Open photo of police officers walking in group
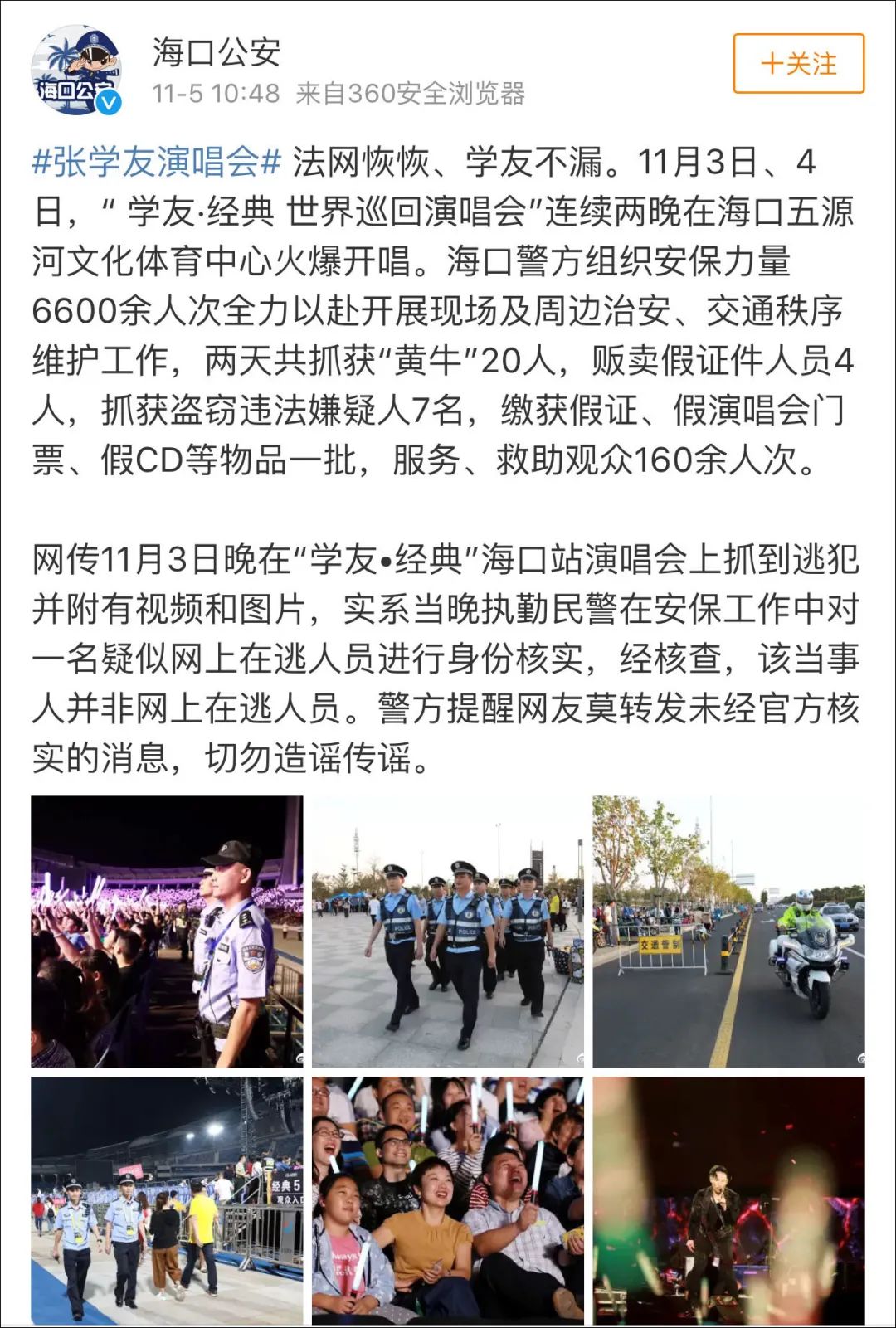The width and height of the screenshot is (896, 1328). 447,931
